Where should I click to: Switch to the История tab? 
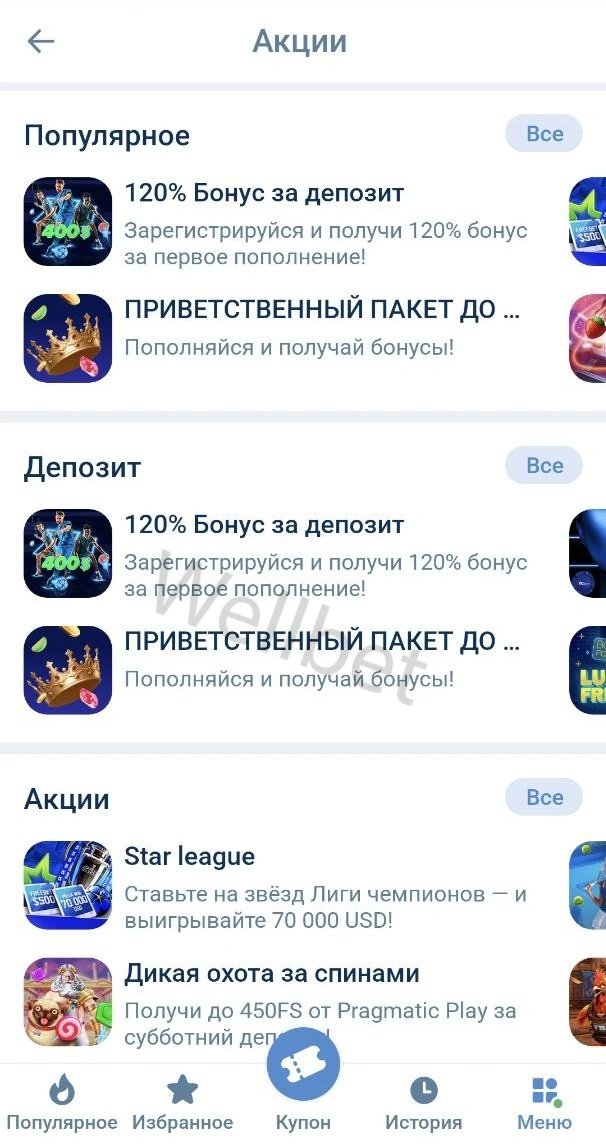(x=424, y=1103)
